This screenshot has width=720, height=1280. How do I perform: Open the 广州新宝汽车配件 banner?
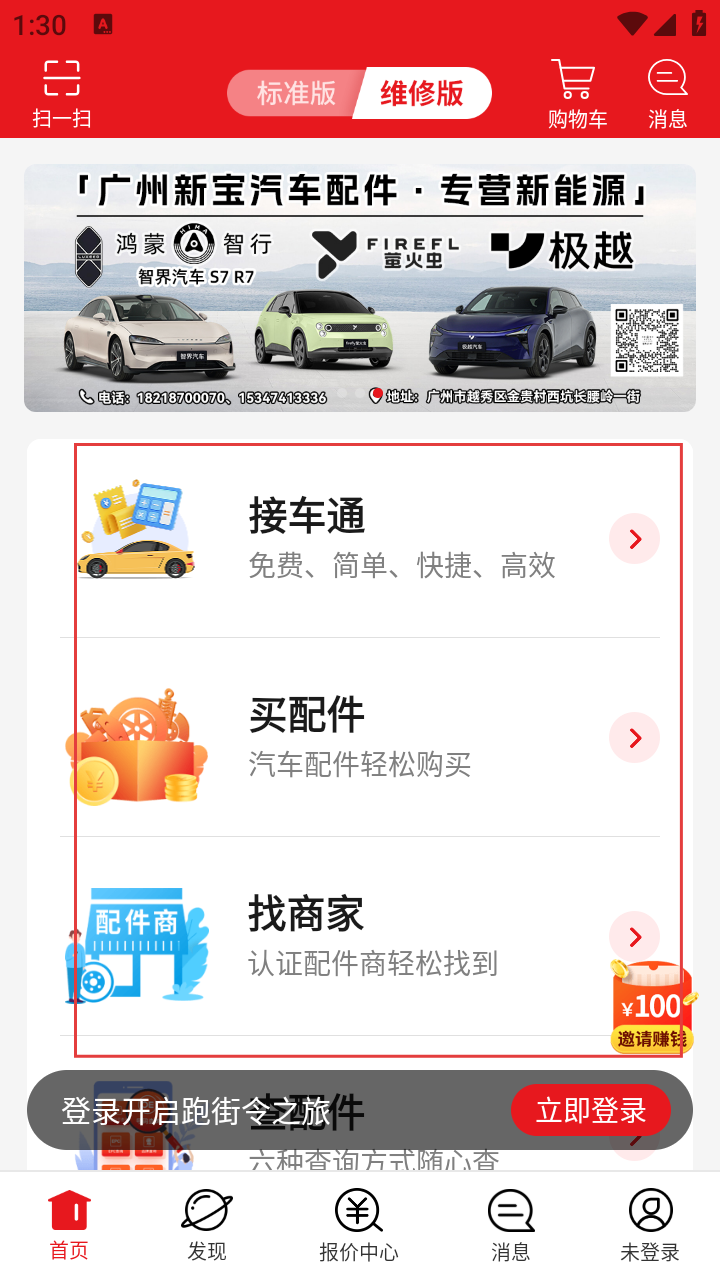tap(360, 288)
